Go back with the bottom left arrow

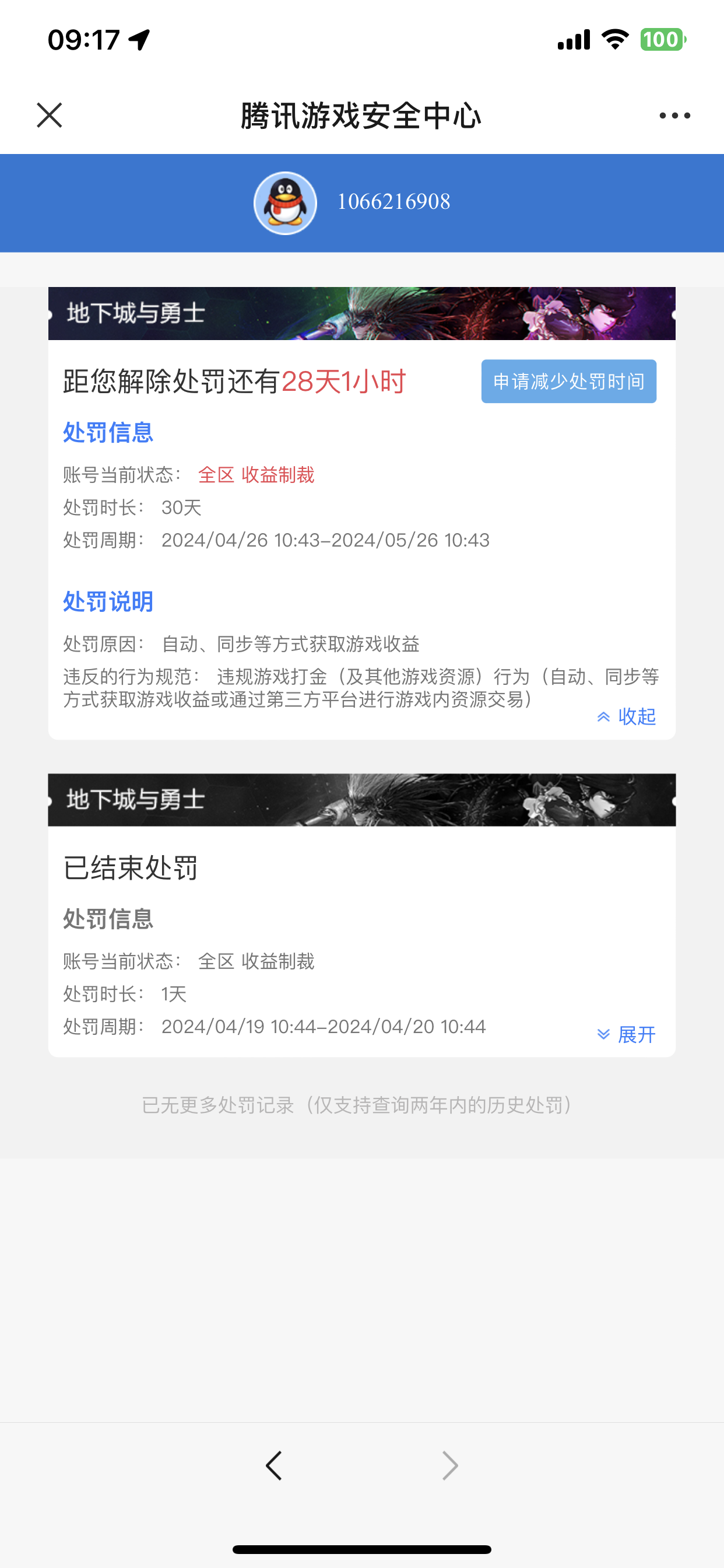274,1465
